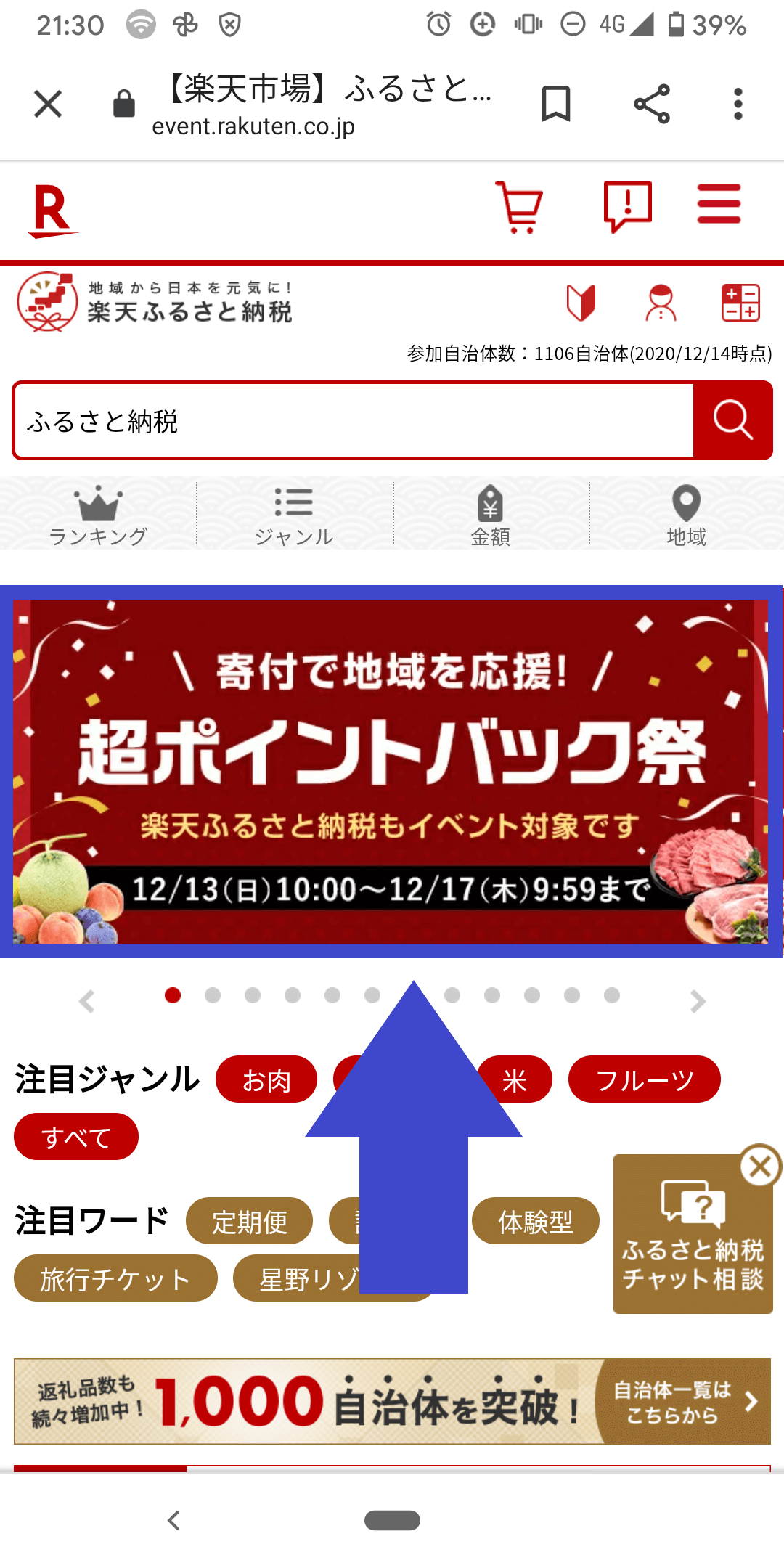Open the shopping cart
The width and height of the screenshot is (784, 1568).
click(x=519, y=207)
